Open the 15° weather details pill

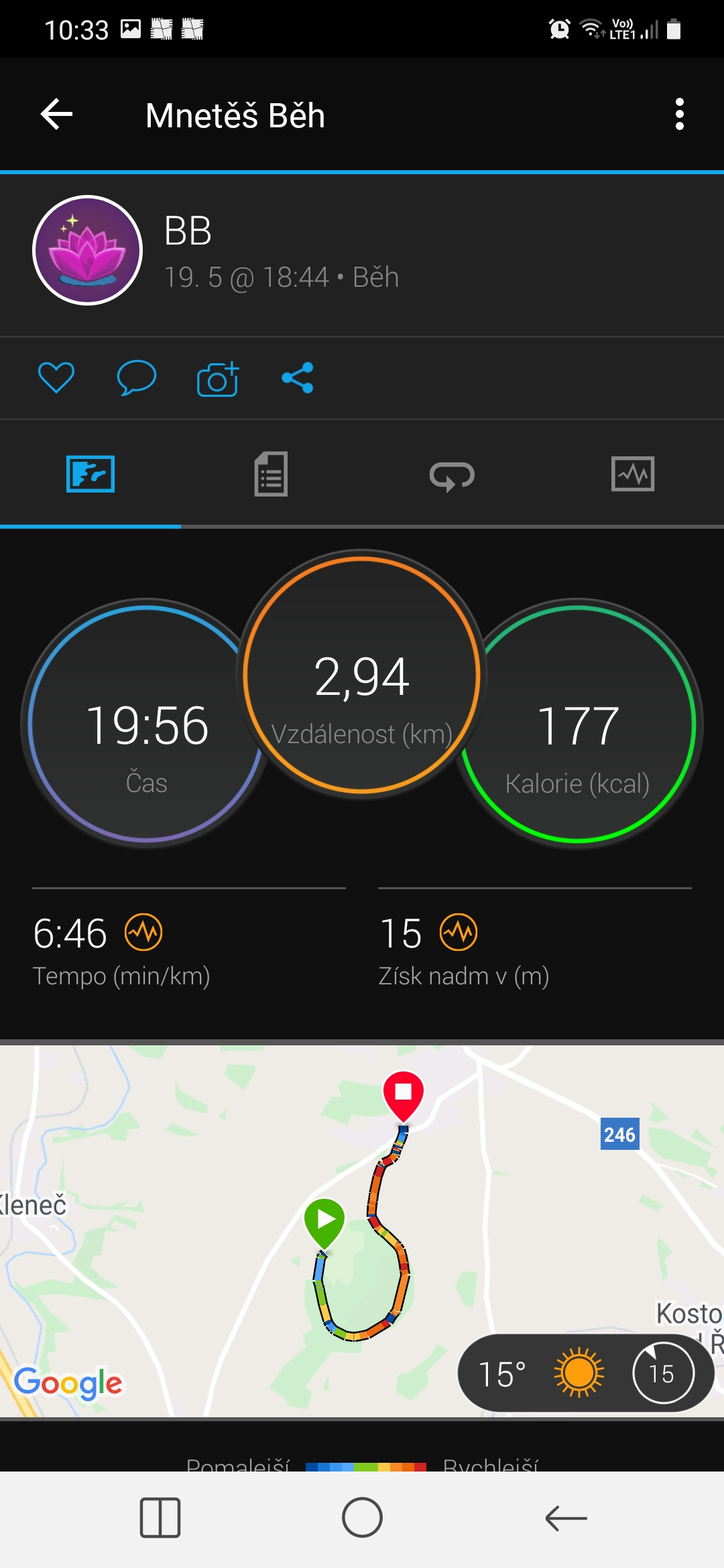click(586, 1373)
